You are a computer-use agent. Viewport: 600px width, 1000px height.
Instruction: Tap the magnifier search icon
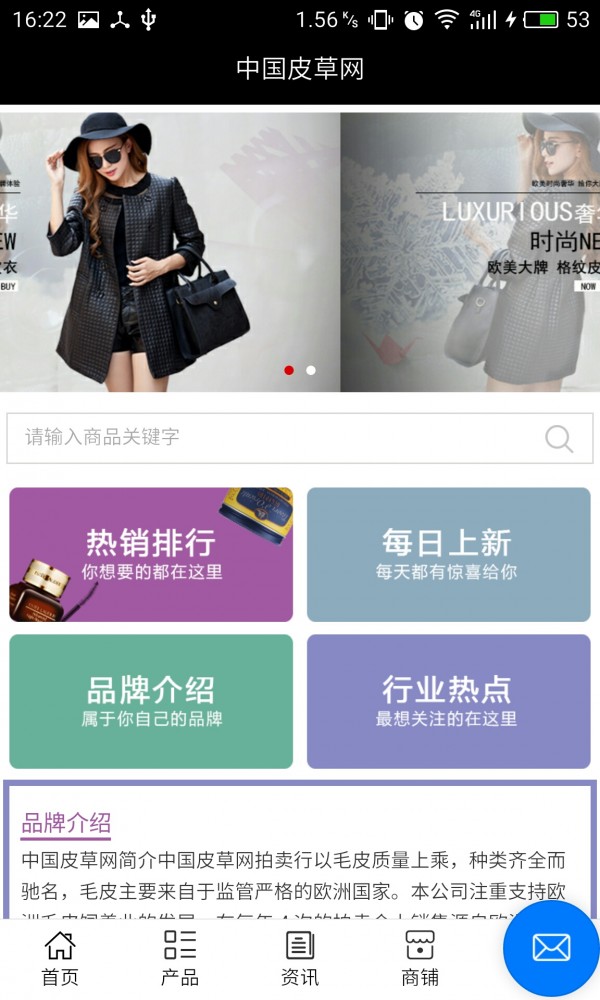click(559, 438)
